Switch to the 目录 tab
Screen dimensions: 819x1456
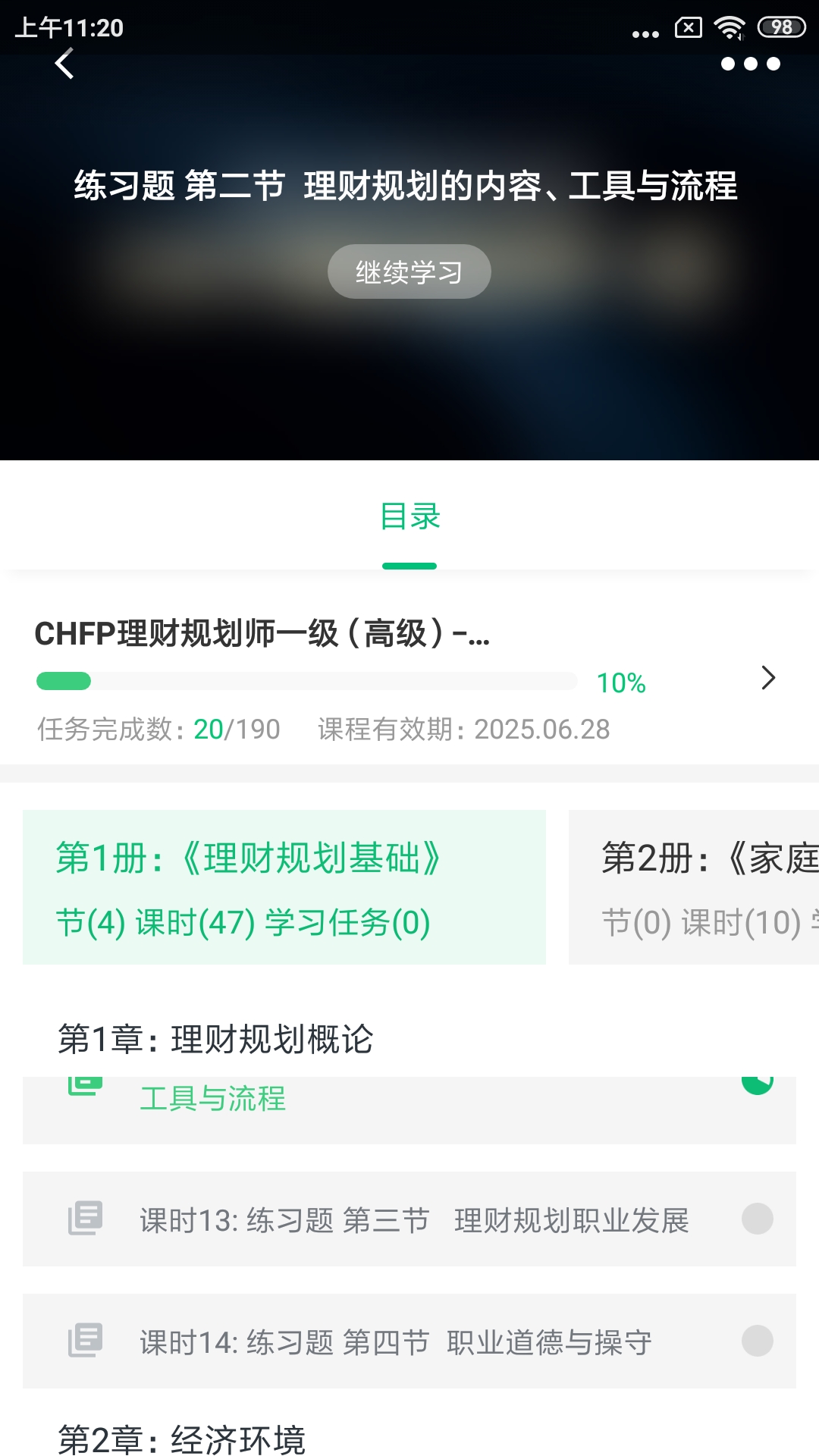point(409,516)
